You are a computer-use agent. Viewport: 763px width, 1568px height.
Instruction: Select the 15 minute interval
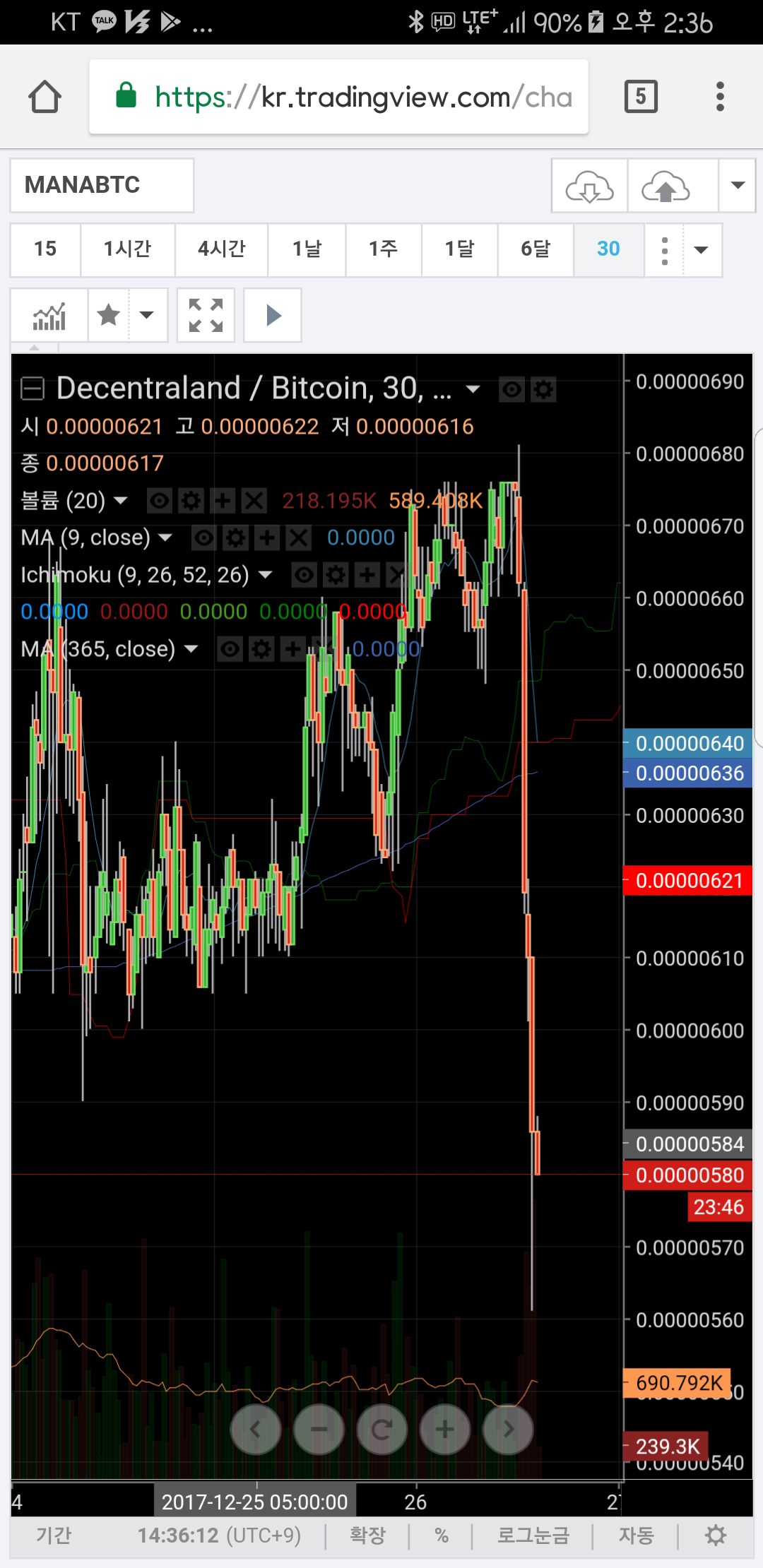click(45, 249)
